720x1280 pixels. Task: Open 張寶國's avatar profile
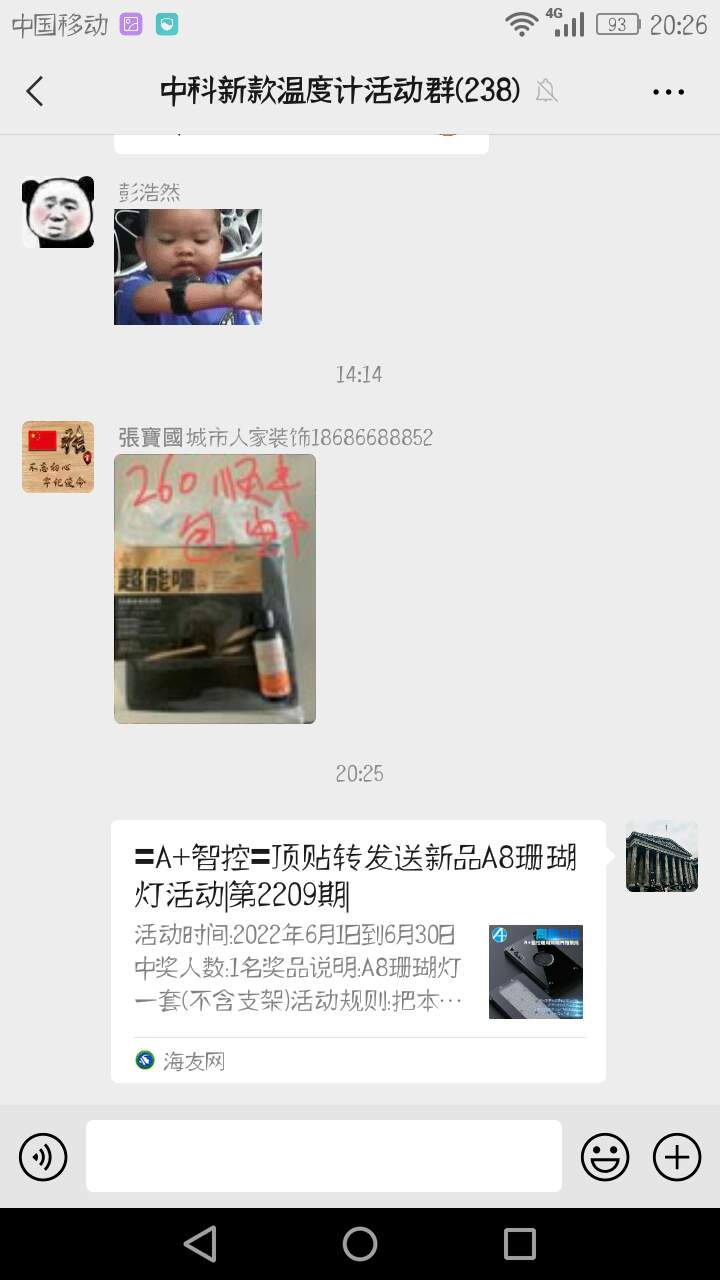click(58, 457)
